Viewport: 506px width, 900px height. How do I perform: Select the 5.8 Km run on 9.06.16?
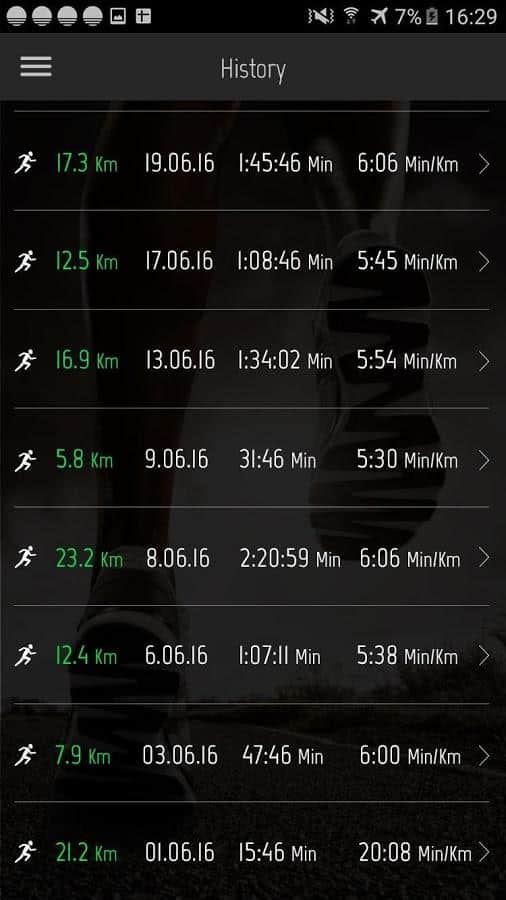point(252,458)
